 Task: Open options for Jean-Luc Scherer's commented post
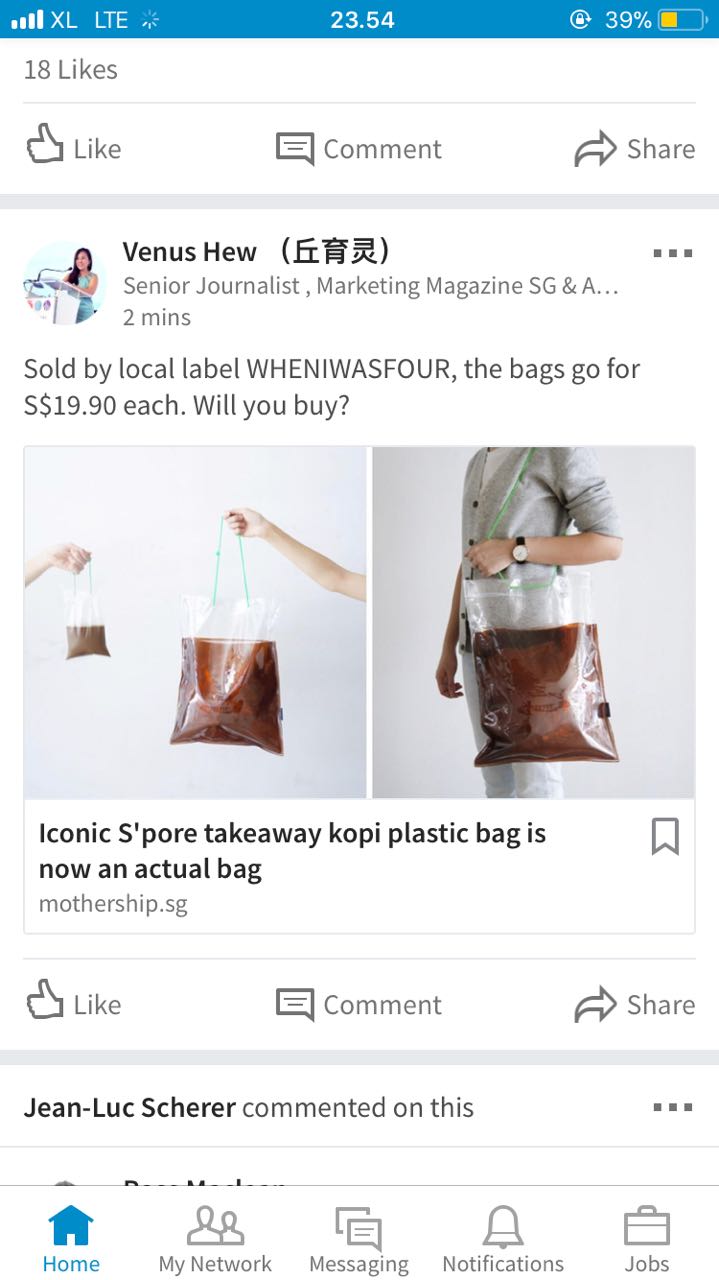pyautogui.click(x=672, y=1107)
